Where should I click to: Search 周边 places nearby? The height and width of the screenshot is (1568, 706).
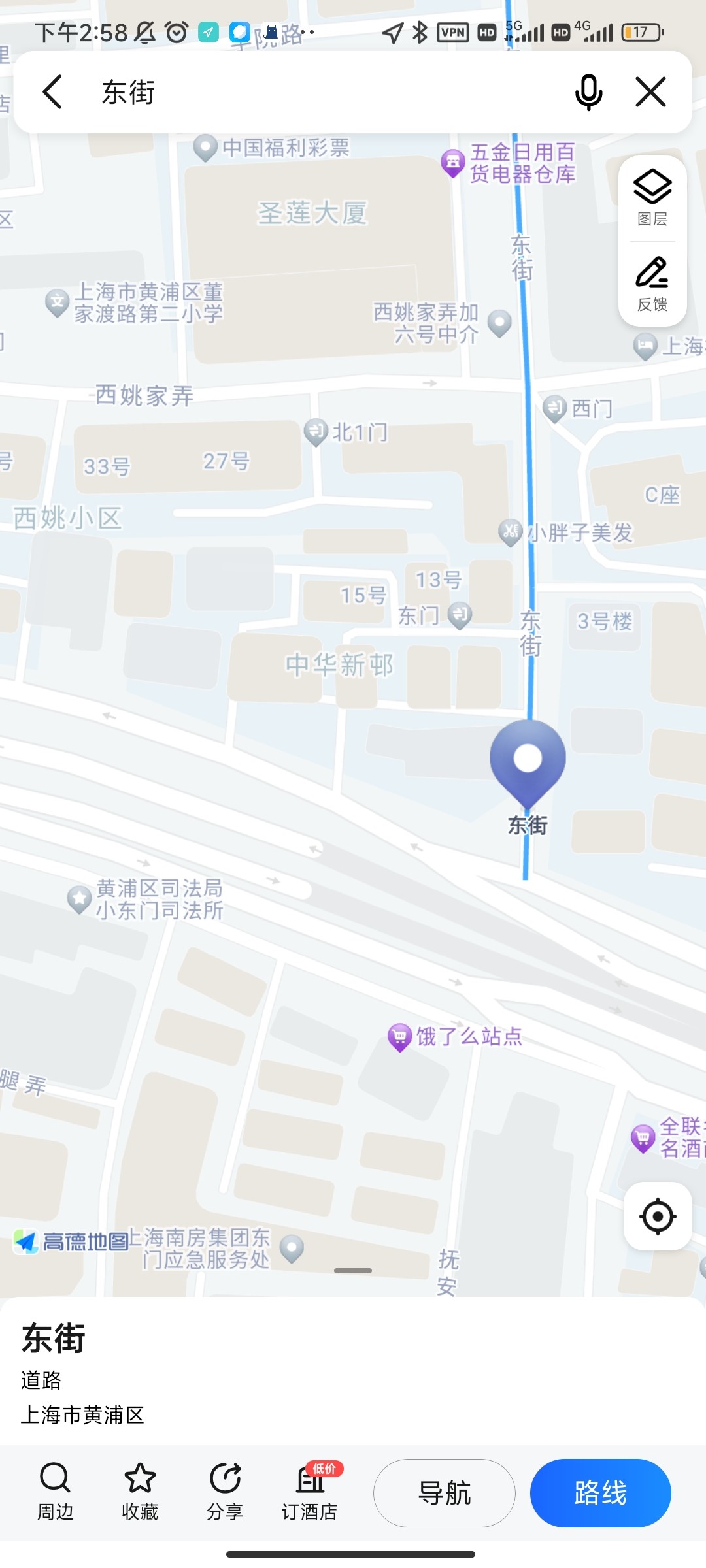coord(55,1492)
